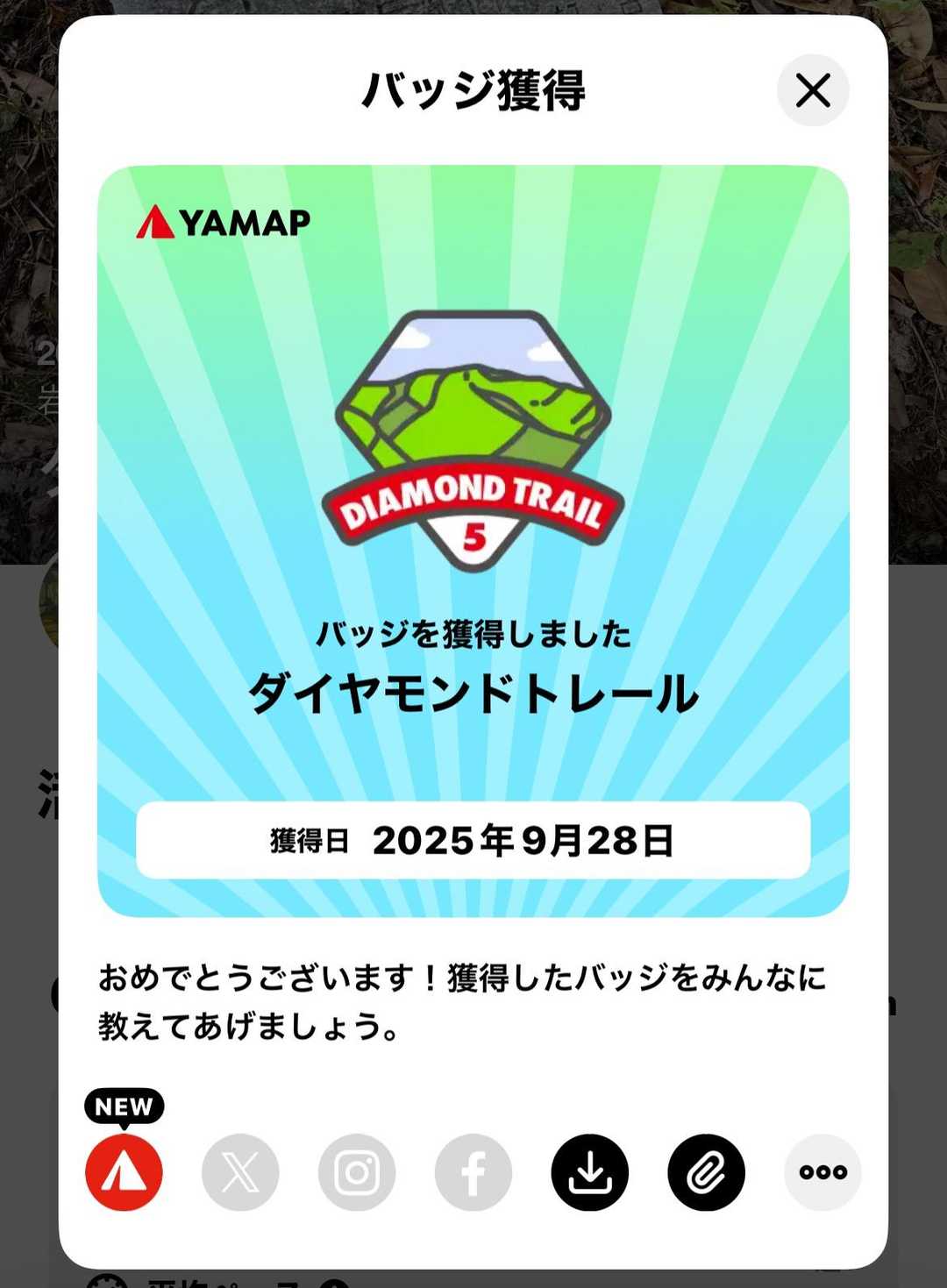Close the badge earned dialog

tap(813, 90)
